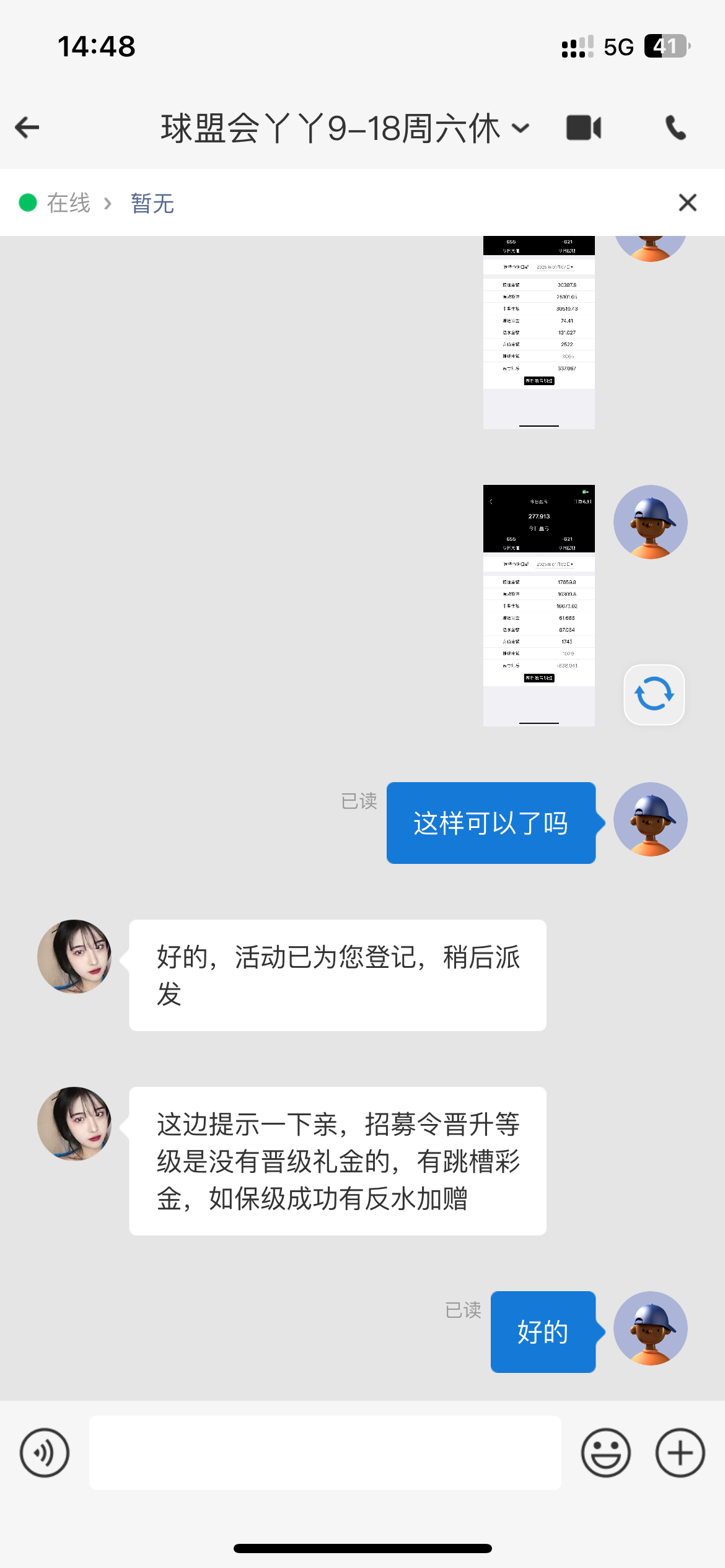The height and width of the screenshot is (1568, 725).
Task: Dismiss the online status banner
Action: click(687, 203)
